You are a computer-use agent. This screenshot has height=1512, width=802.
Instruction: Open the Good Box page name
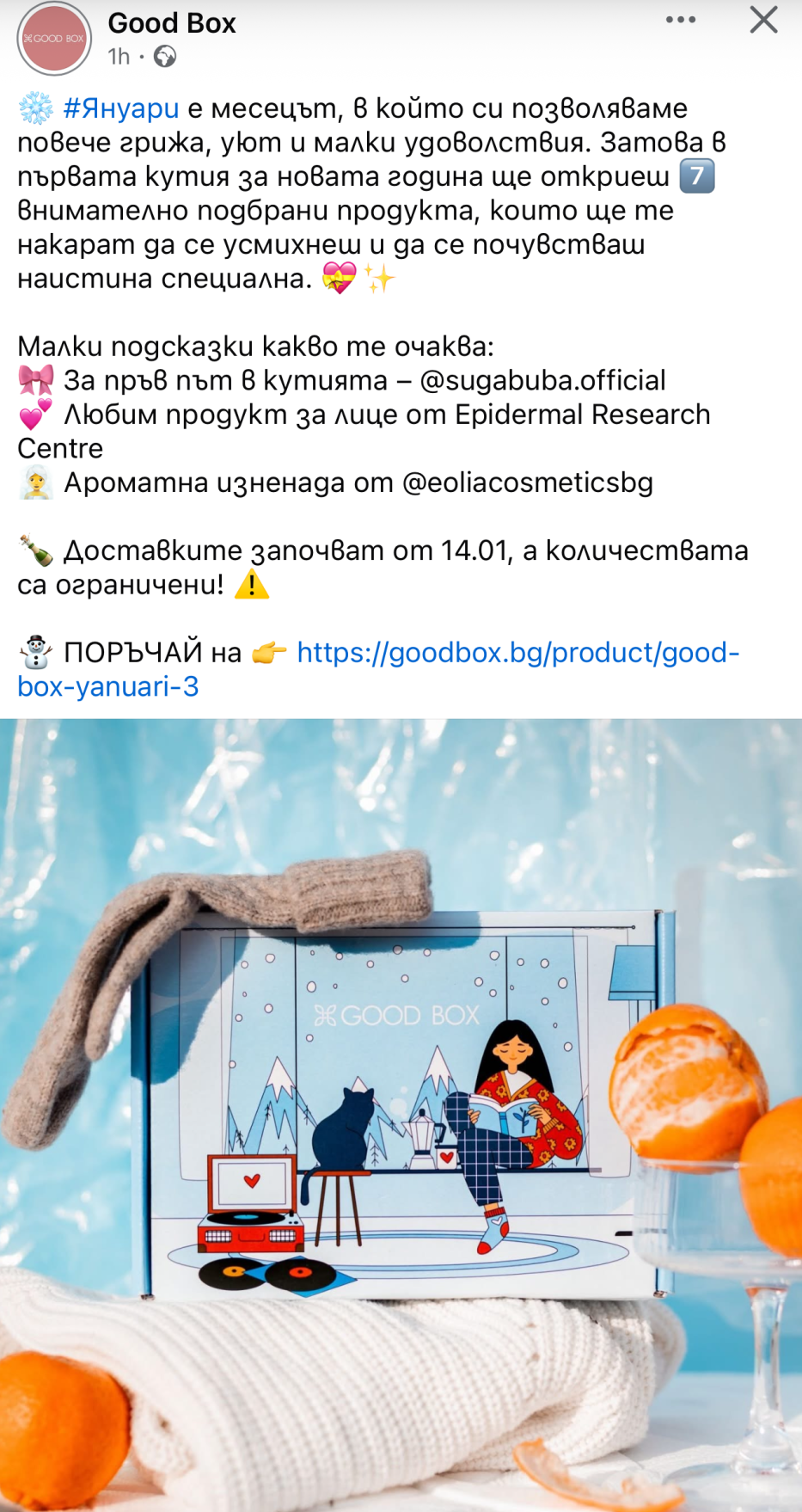coord(172,23)
